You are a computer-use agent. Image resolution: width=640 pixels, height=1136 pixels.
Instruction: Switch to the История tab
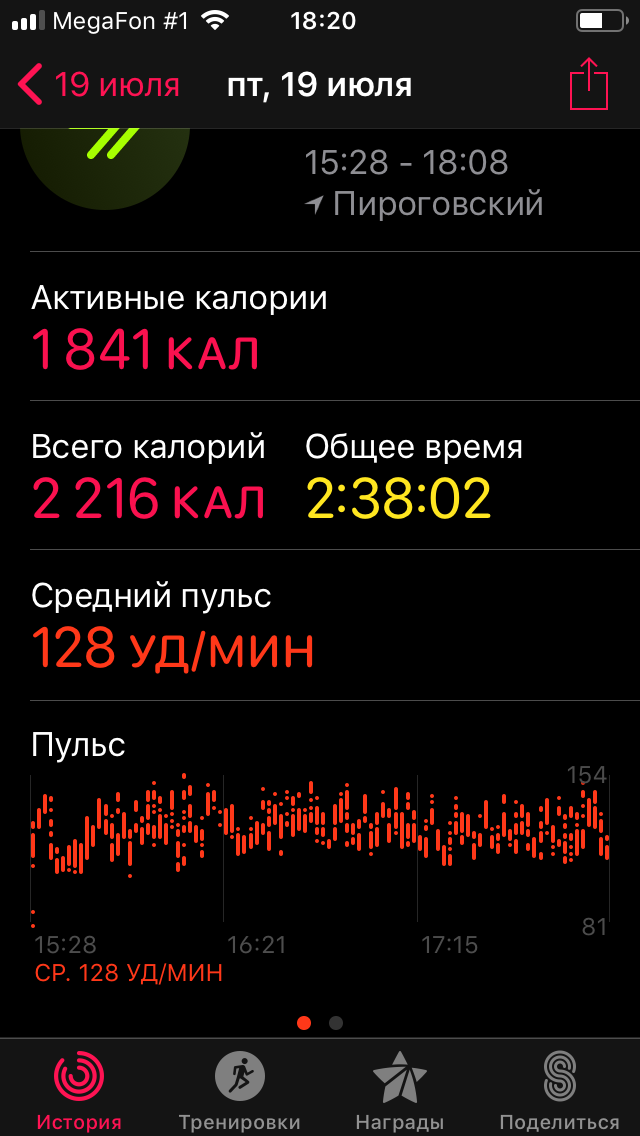pos(79,1090)
